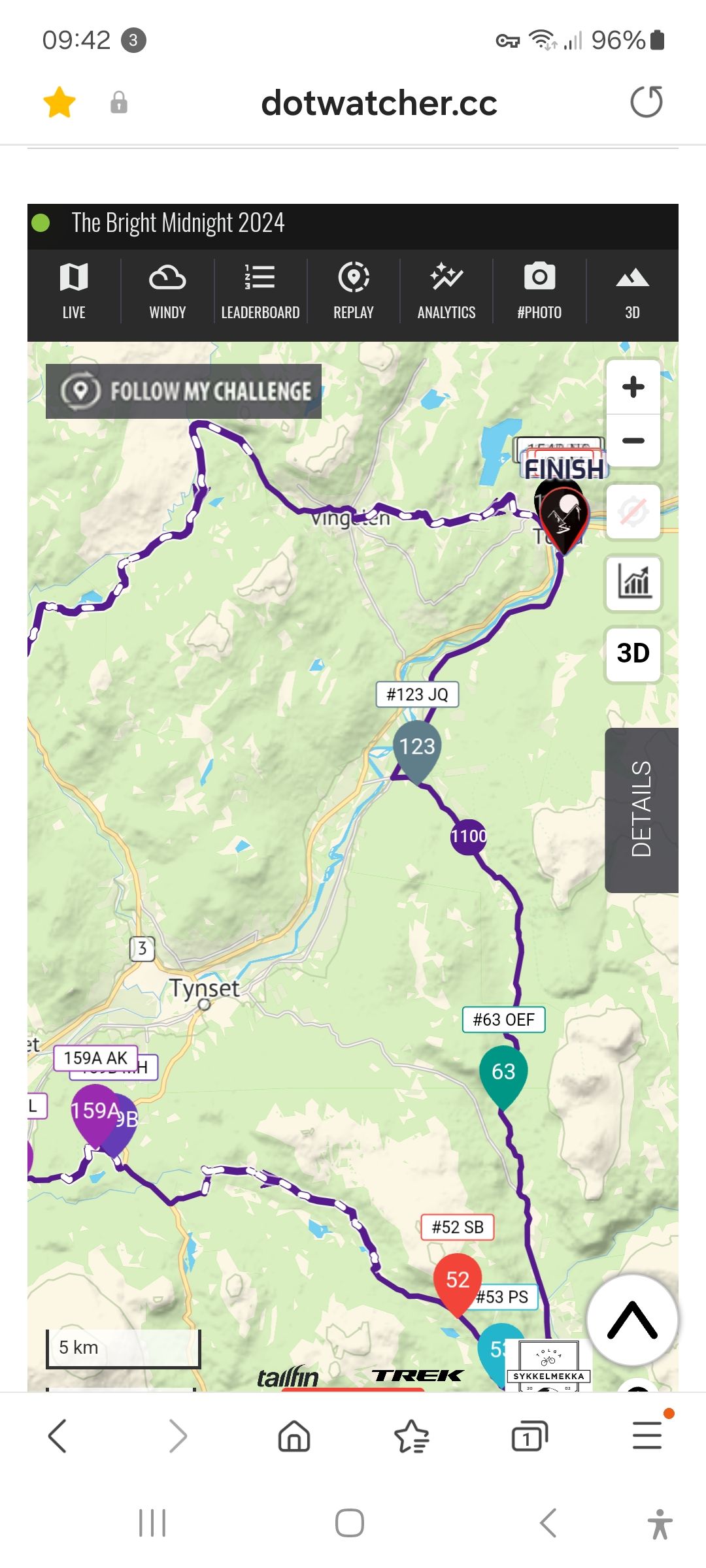706x1568 pixels.
Task: Reload the dotwatcher.cc page
Action: (647, 103)
